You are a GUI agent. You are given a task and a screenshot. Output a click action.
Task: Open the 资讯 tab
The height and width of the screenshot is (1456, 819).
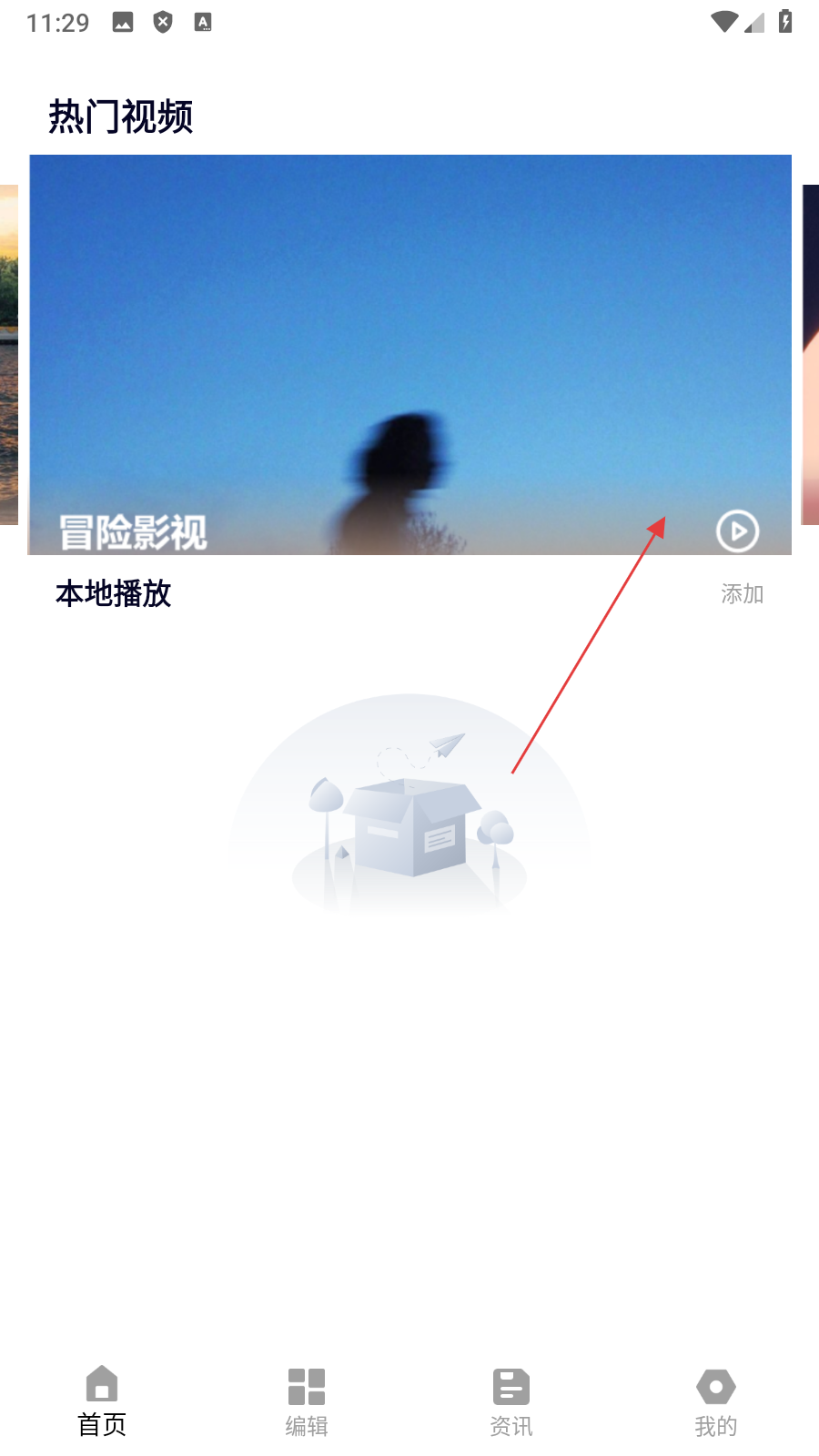511,1401
